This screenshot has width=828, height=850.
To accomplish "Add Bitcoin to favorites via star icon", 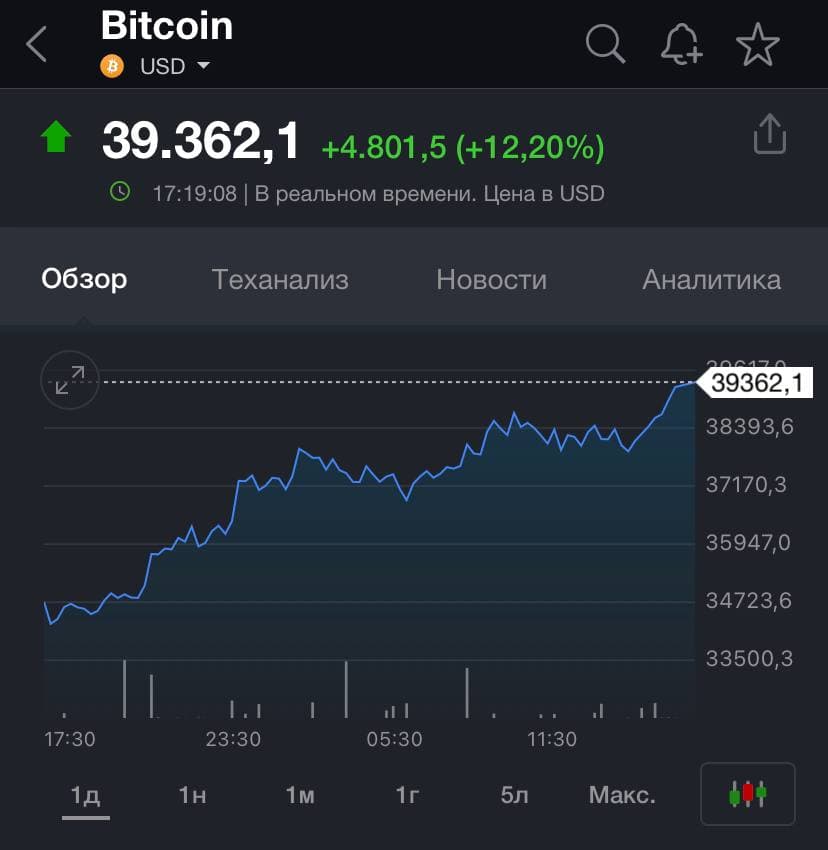I will point(757,44).
